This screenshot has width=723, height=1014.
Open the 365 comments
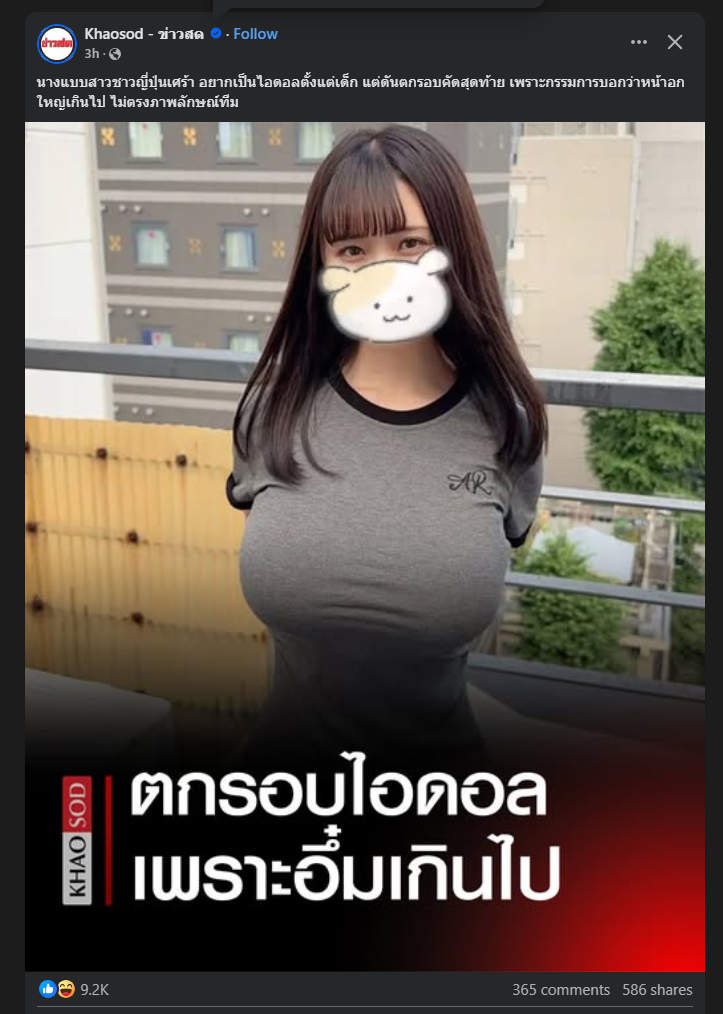pos(560,989)
